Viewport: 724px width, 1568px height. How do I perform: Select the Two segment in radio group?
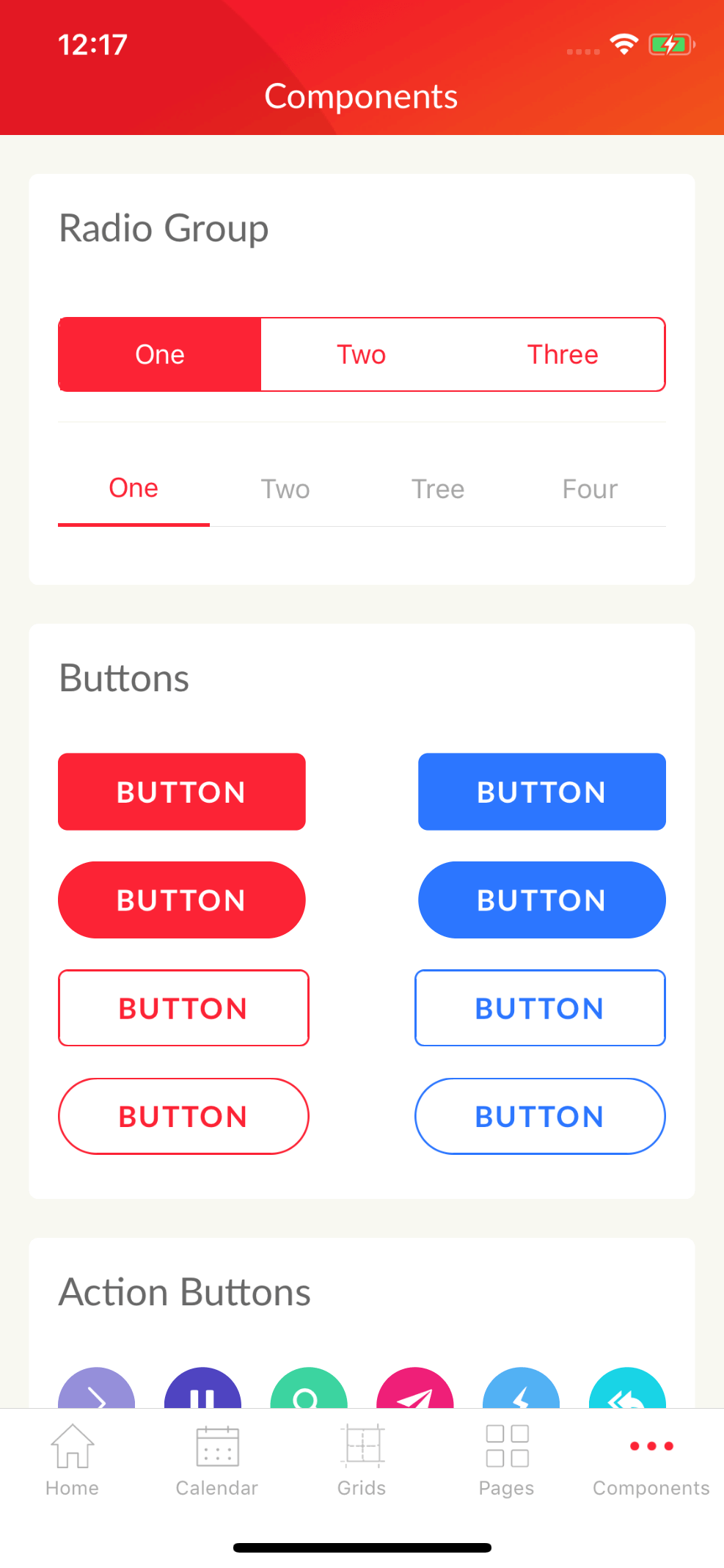tap(362, 354)
